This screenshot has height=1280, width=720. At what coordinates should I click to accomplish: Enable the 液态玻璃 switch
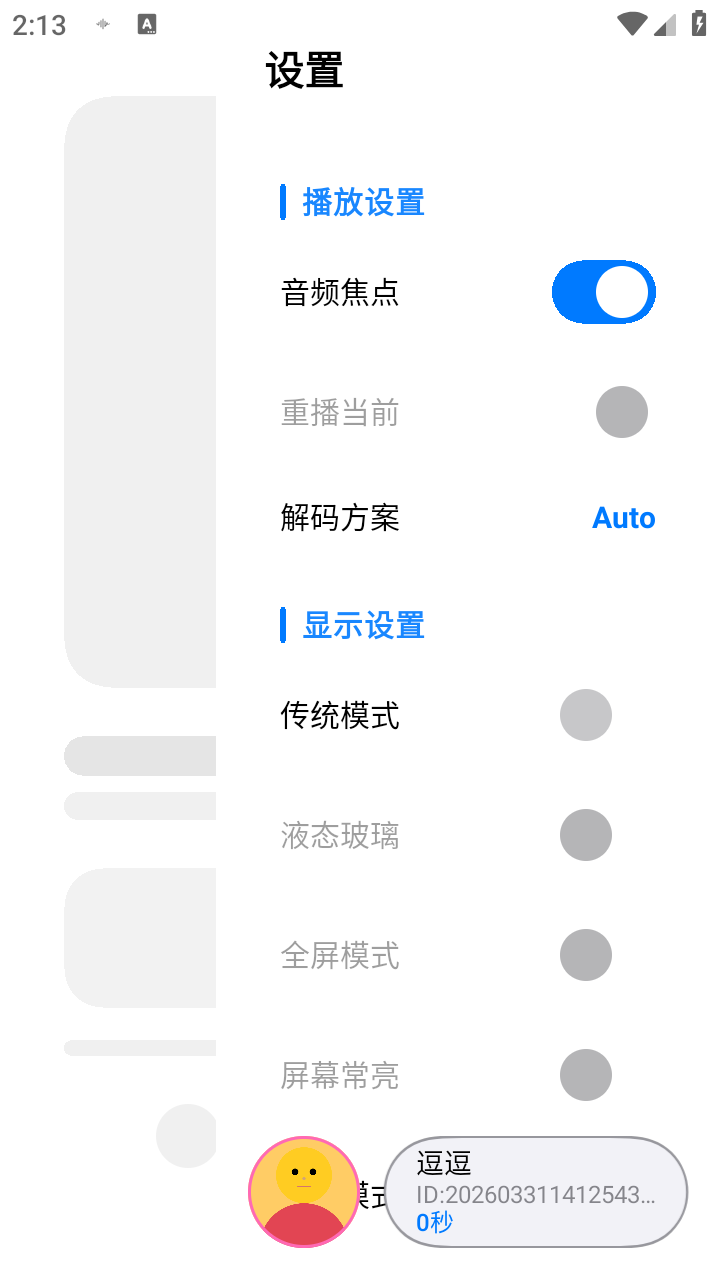pyautogui.click(x=586, y=835)
